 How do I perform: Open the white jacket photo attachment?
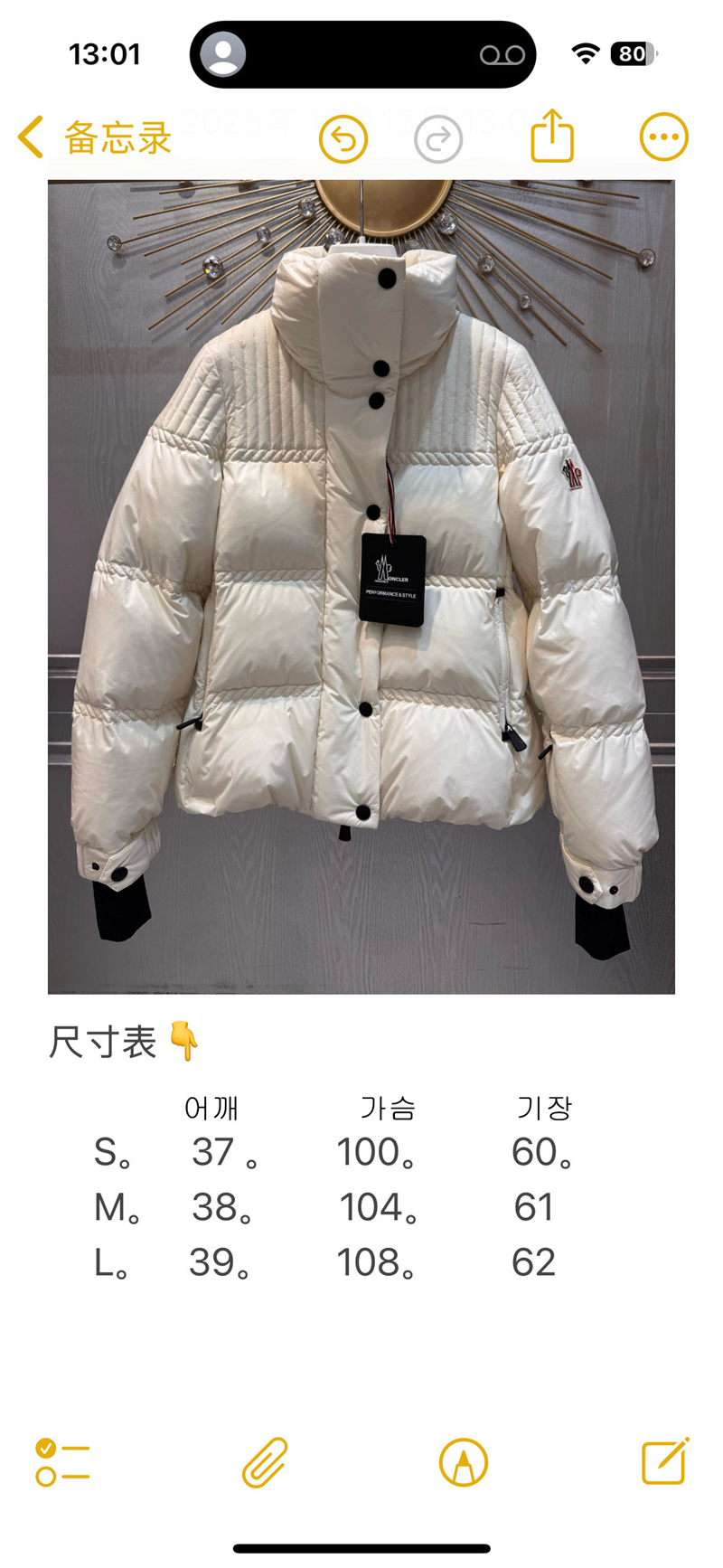(361, 586)
